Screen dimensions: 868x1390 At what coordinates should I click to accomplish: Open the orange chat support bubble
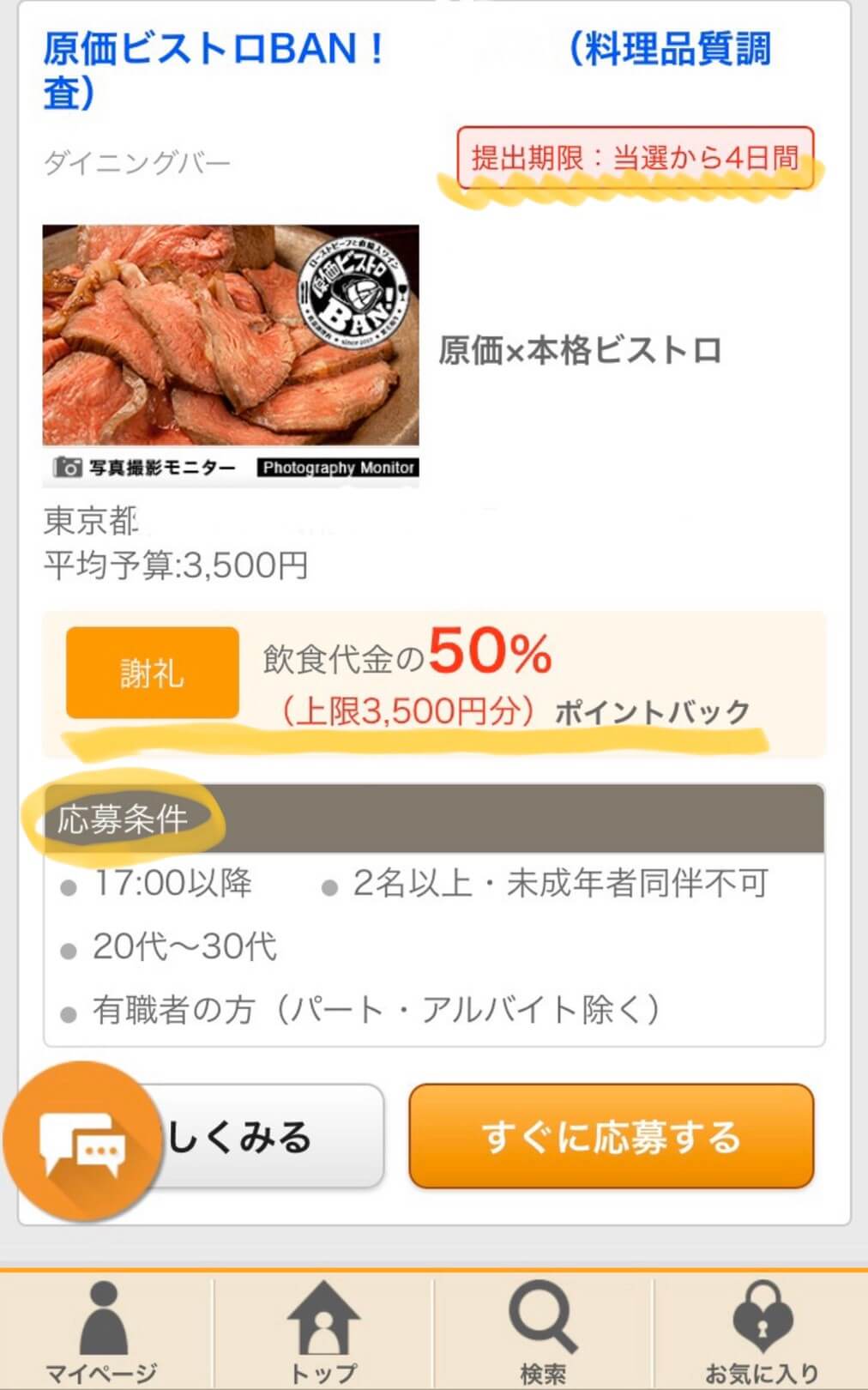(82, 1143)
